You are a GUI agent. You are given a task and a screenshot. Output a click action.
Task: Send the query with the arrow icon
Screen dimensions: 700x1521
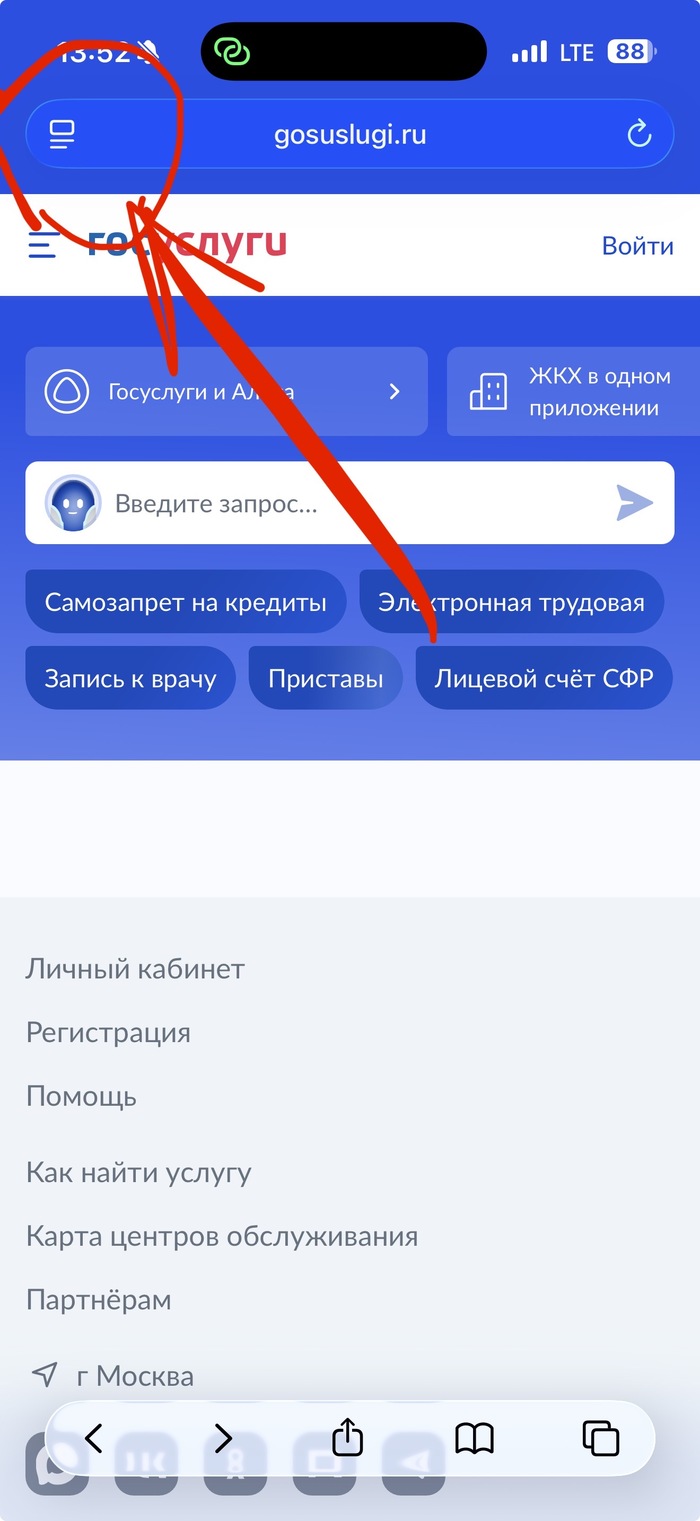(634, 503)
